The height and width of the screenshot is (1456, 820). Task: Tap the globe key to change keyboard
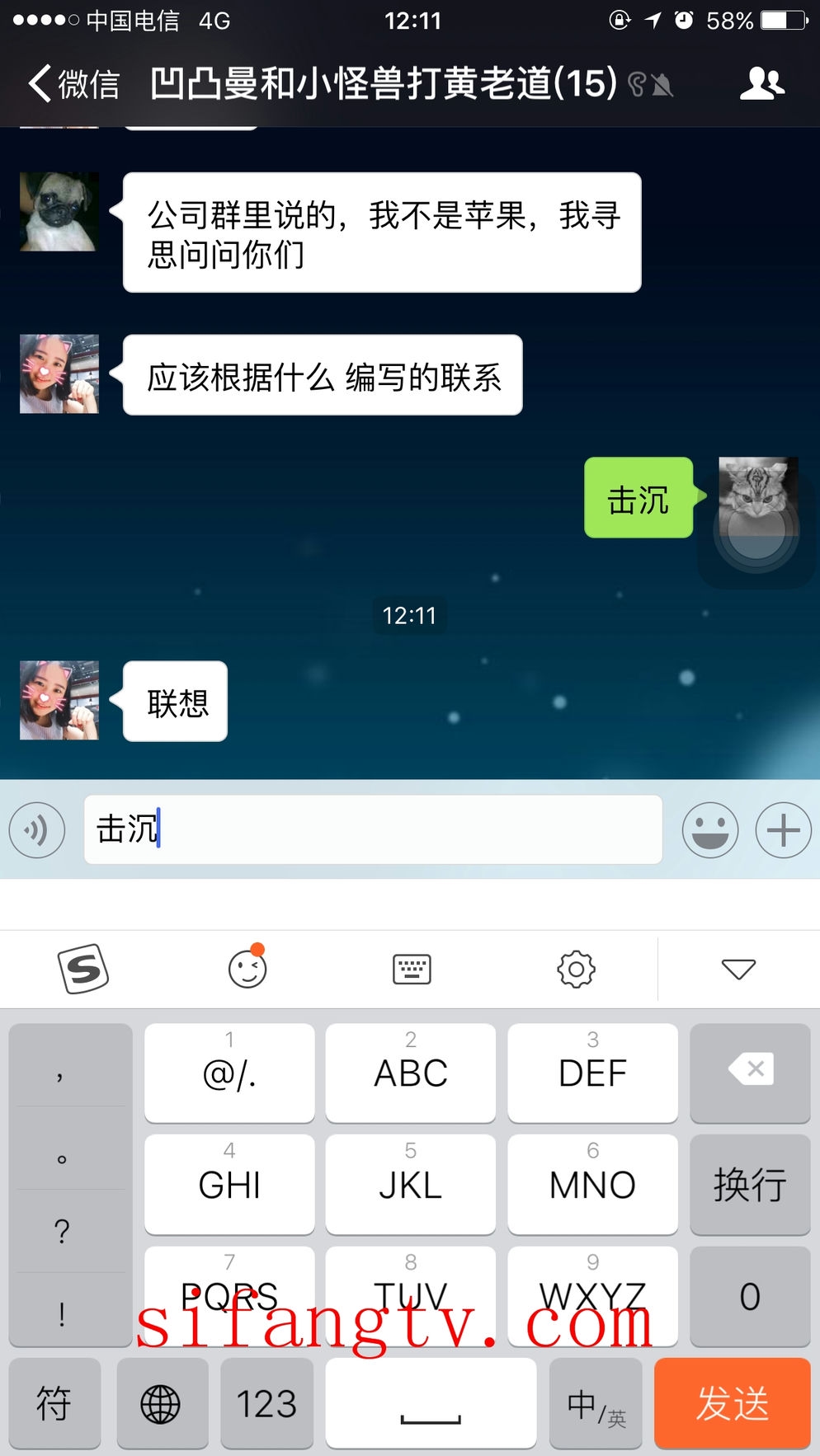click(x=161, y=1402)
